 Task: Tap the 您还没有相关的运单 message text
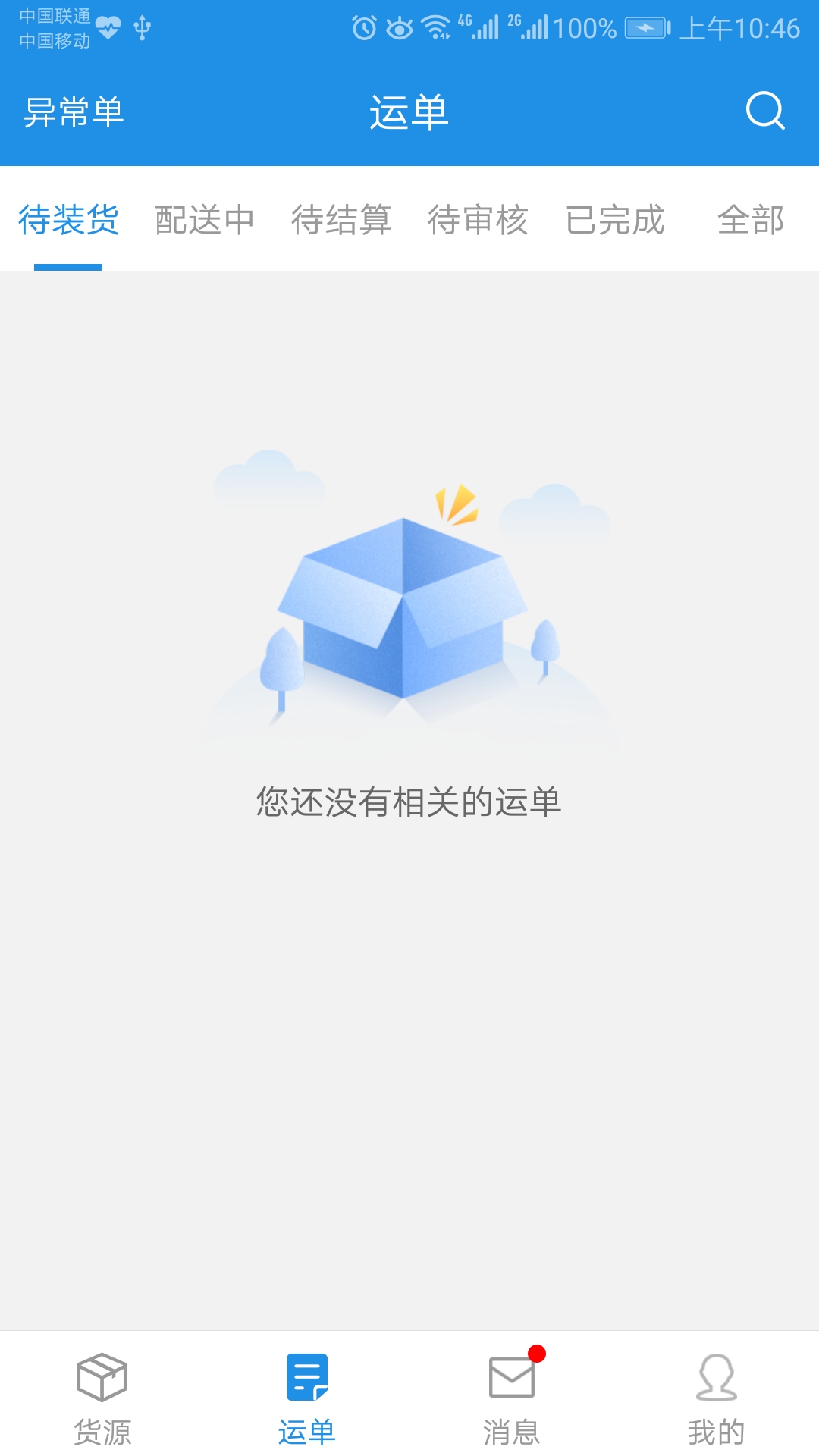[x=409, y=800]
